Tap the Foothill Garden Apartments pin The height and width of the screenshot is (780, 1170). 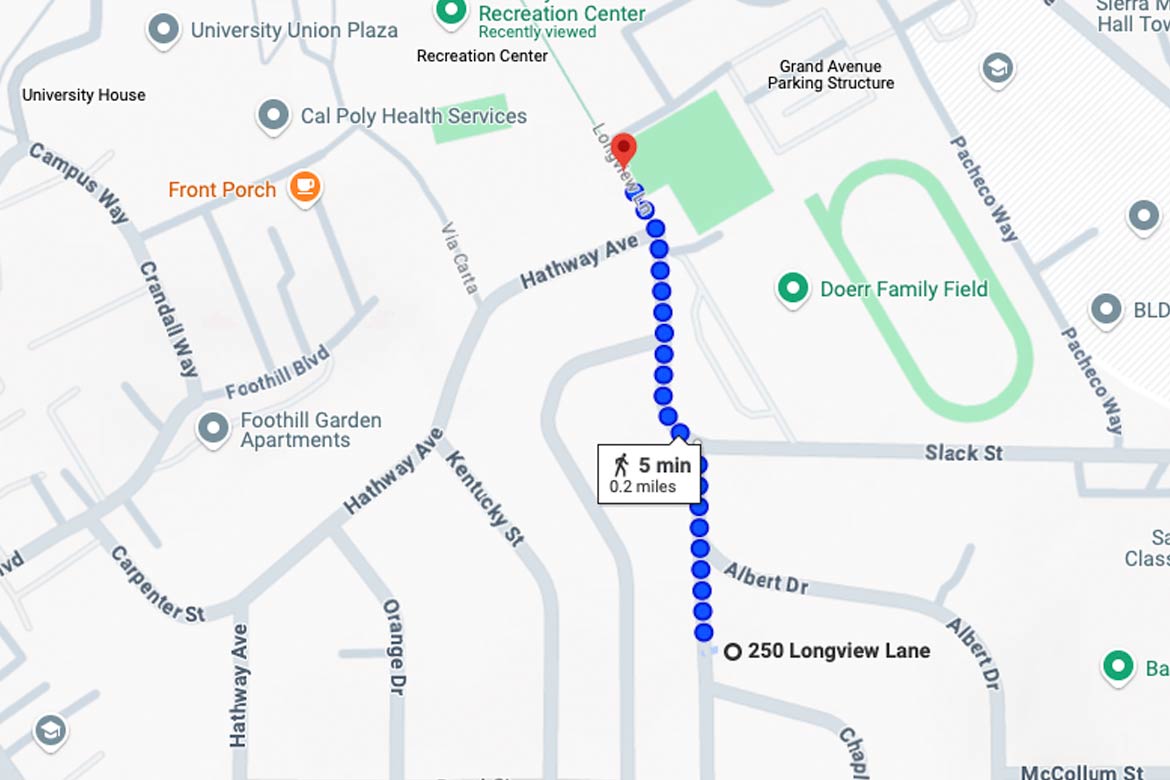[x=213, y=428]
